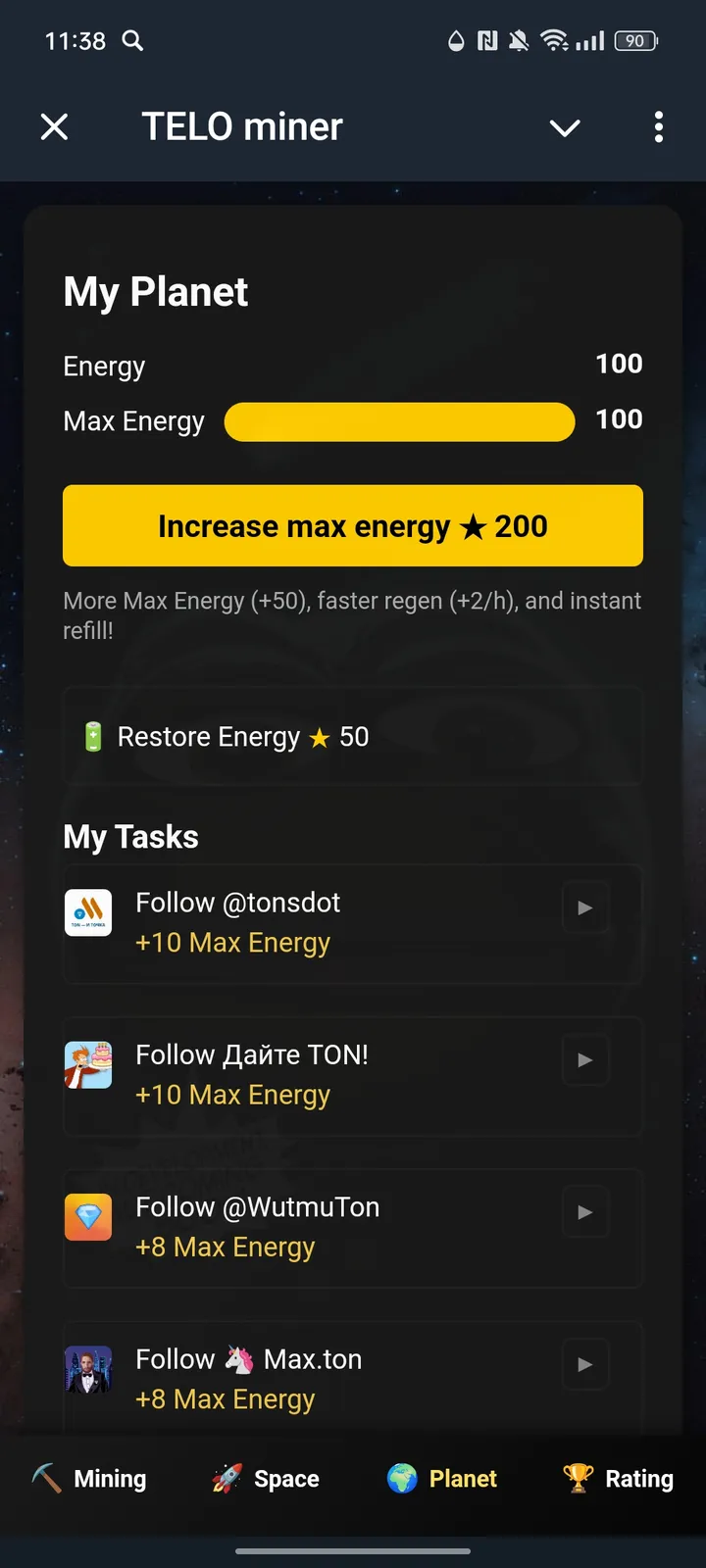Switch to the Planet tab
This screenshot has height=1568, width=706.
[441, 1477]
